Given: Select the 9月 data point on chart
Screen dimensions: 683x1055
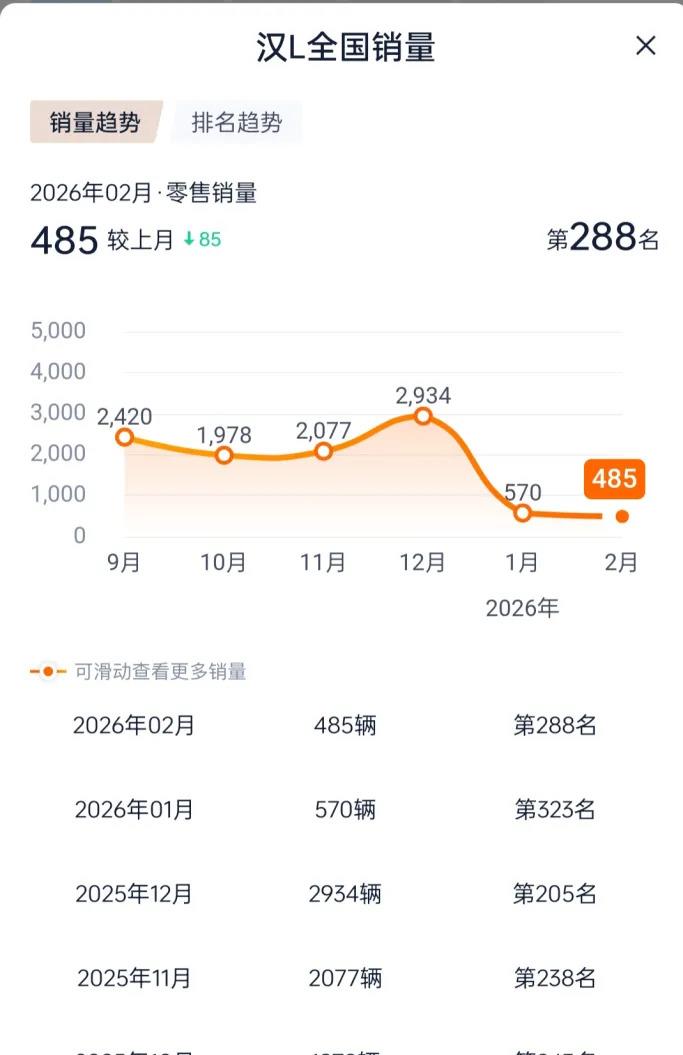Looking at the screenshot, I should [x=125, y=437].
